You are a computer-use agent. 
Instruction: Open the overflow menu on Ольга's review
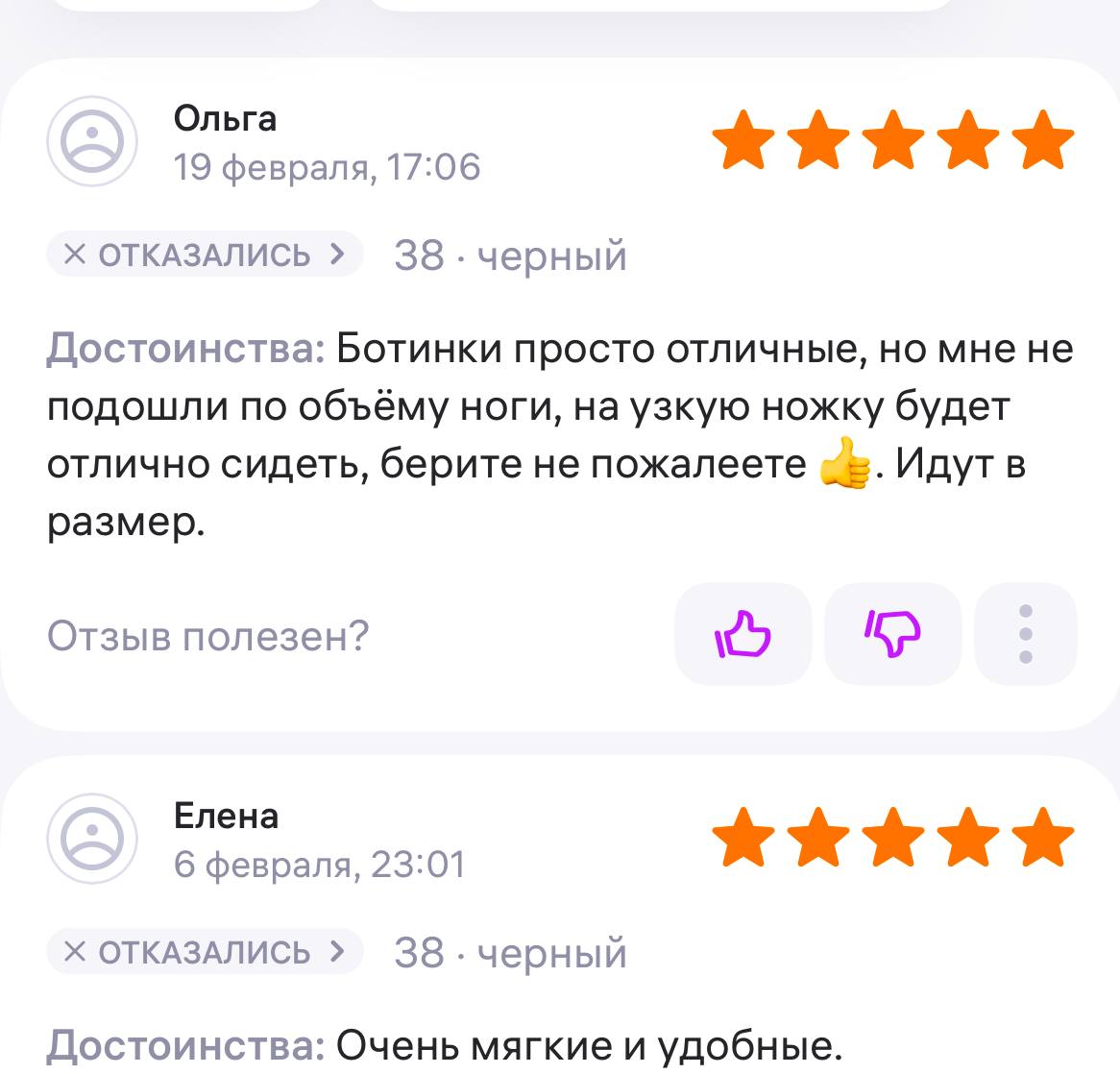point(1025,634)
